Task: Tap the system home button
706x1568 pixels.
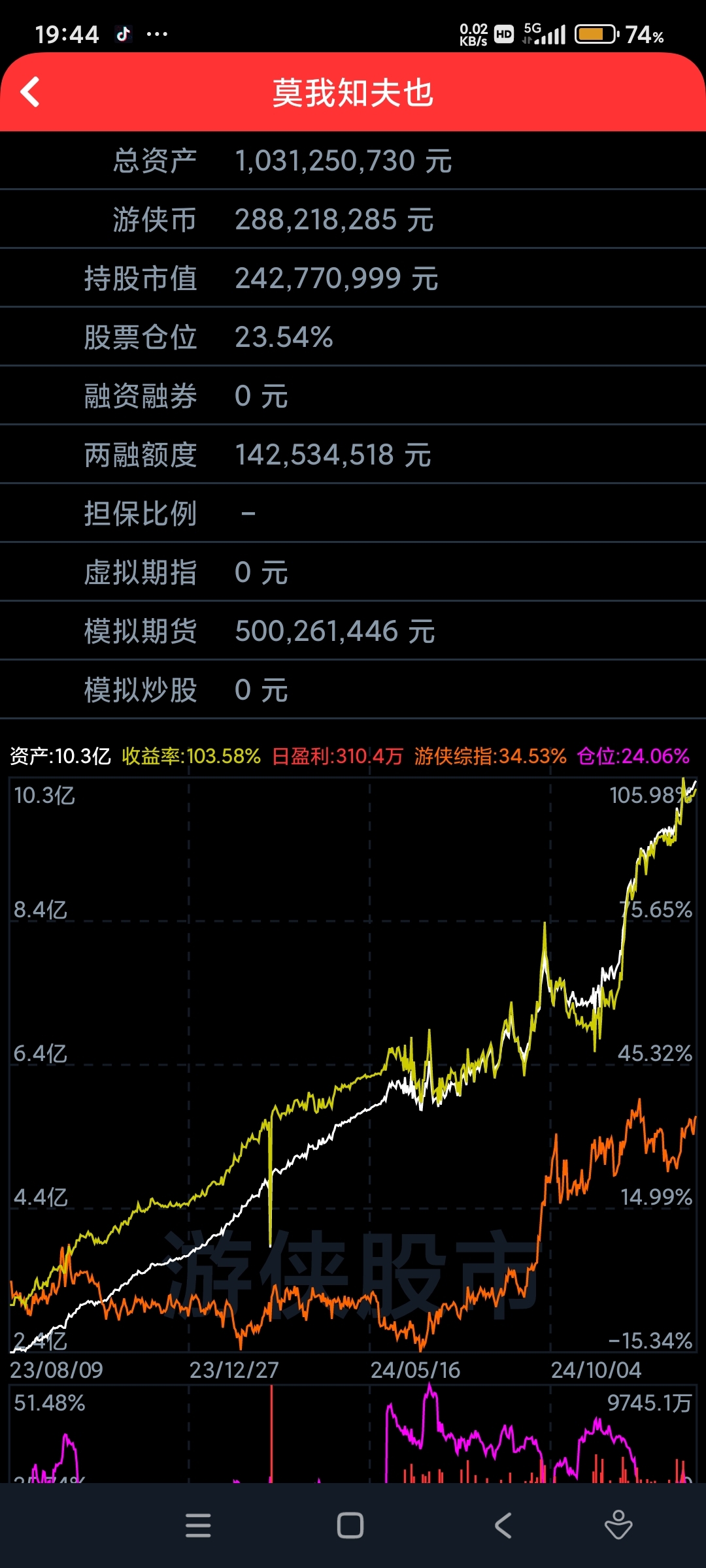Action: click(x=350, y=1526)
